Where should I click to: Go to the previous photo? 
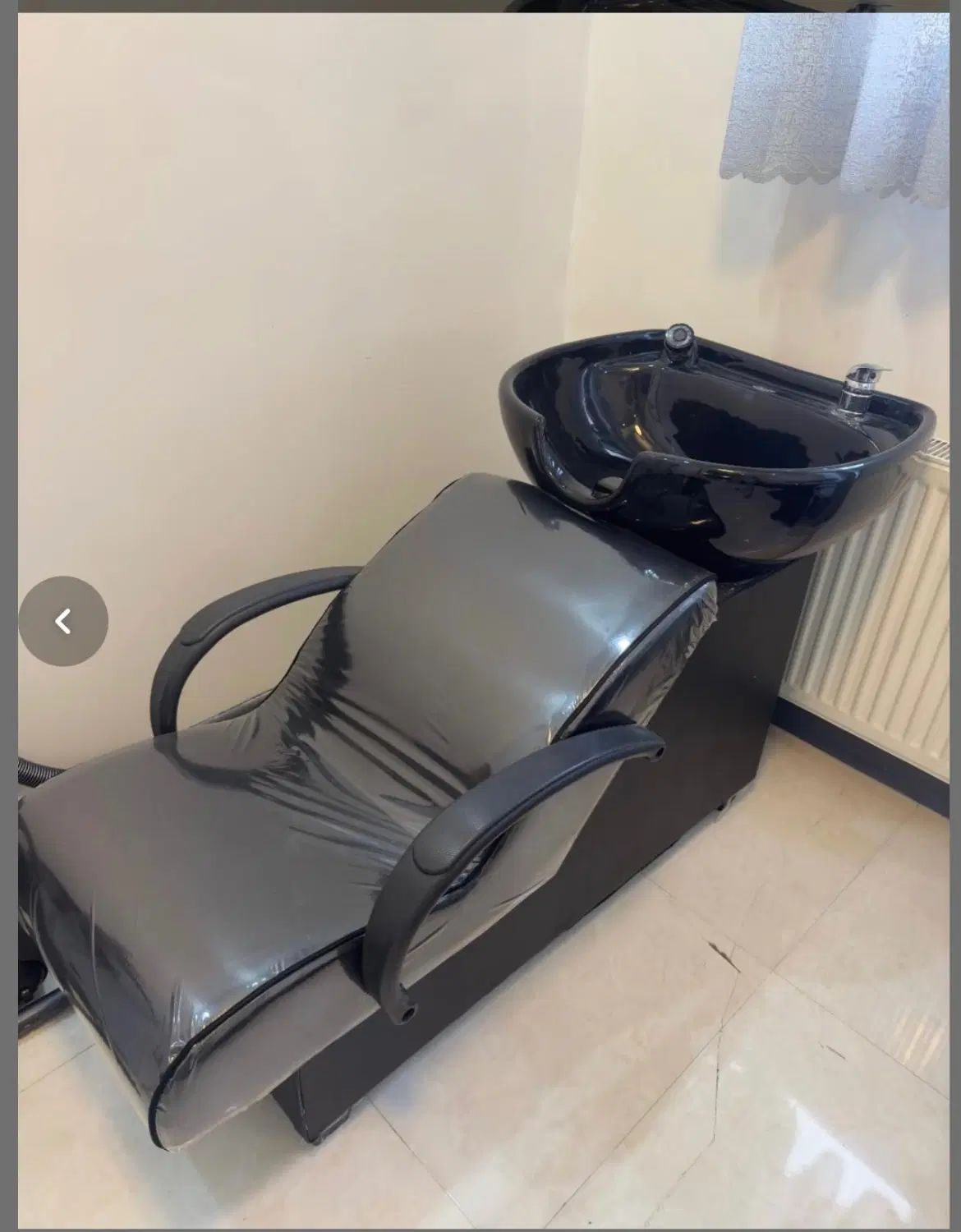[63, 621]
